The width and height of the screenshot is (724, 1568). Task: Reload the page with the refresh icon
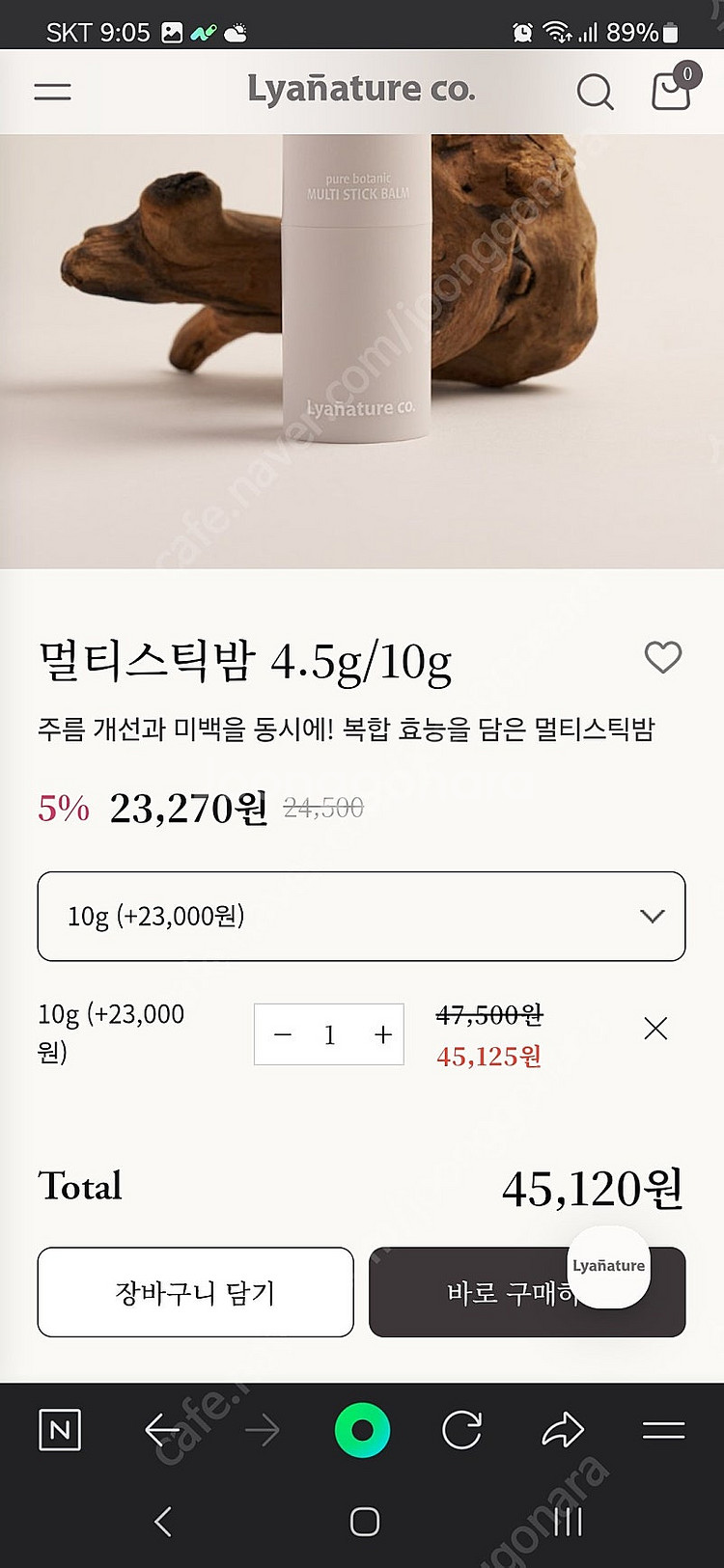tap(463, 1432)
